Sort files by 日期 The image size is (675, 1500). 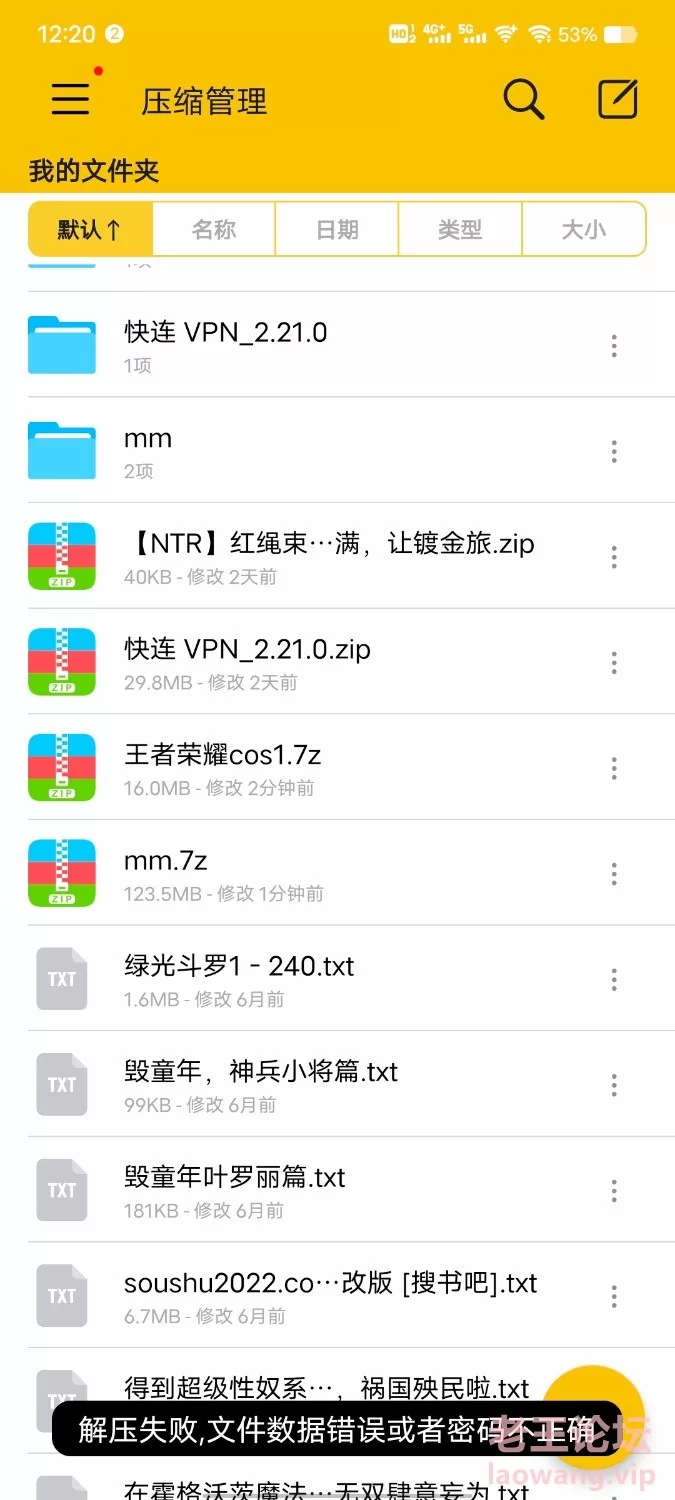pos(337,230)
